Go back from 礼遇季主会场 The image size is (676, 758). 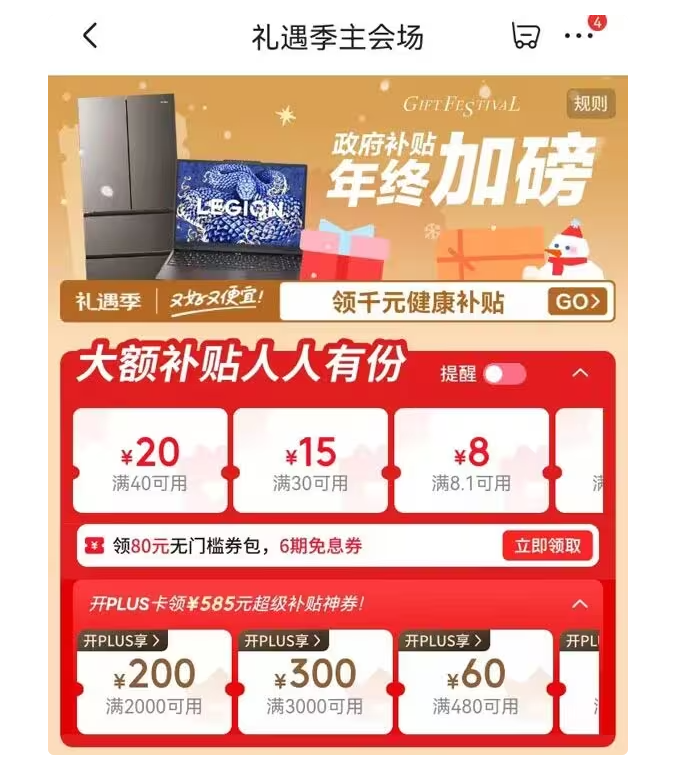[90, 37]
